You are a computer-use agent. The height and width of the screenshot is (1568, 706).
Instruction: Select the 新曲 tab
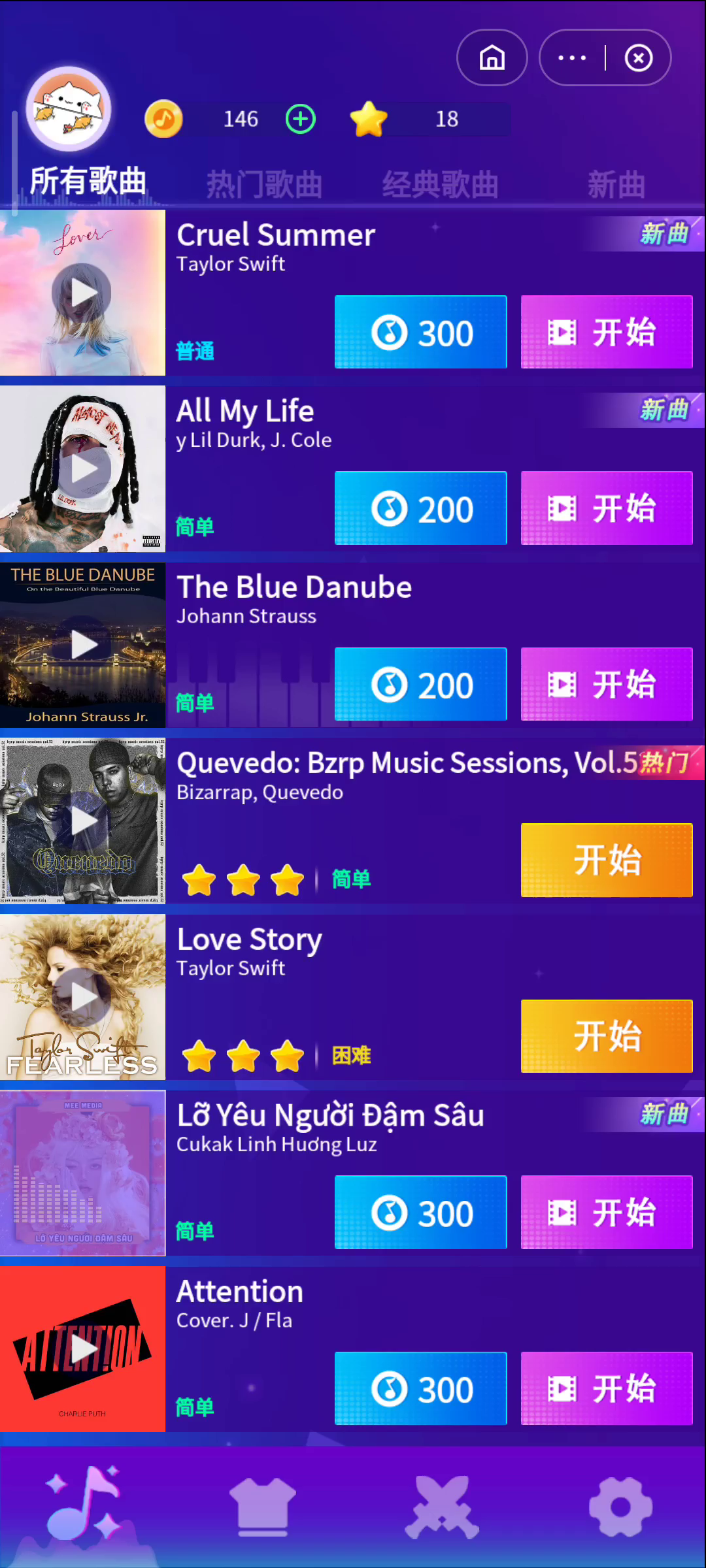click(616, 184)
